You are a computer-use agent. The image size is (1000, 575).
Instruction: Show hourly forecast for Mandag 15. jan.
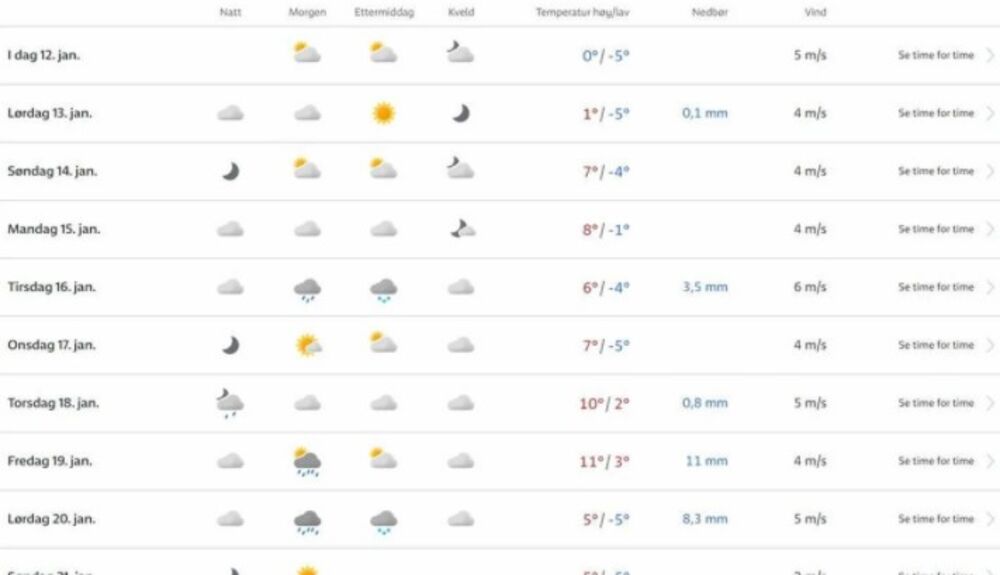pyautogui.click(x=936, y=229)
